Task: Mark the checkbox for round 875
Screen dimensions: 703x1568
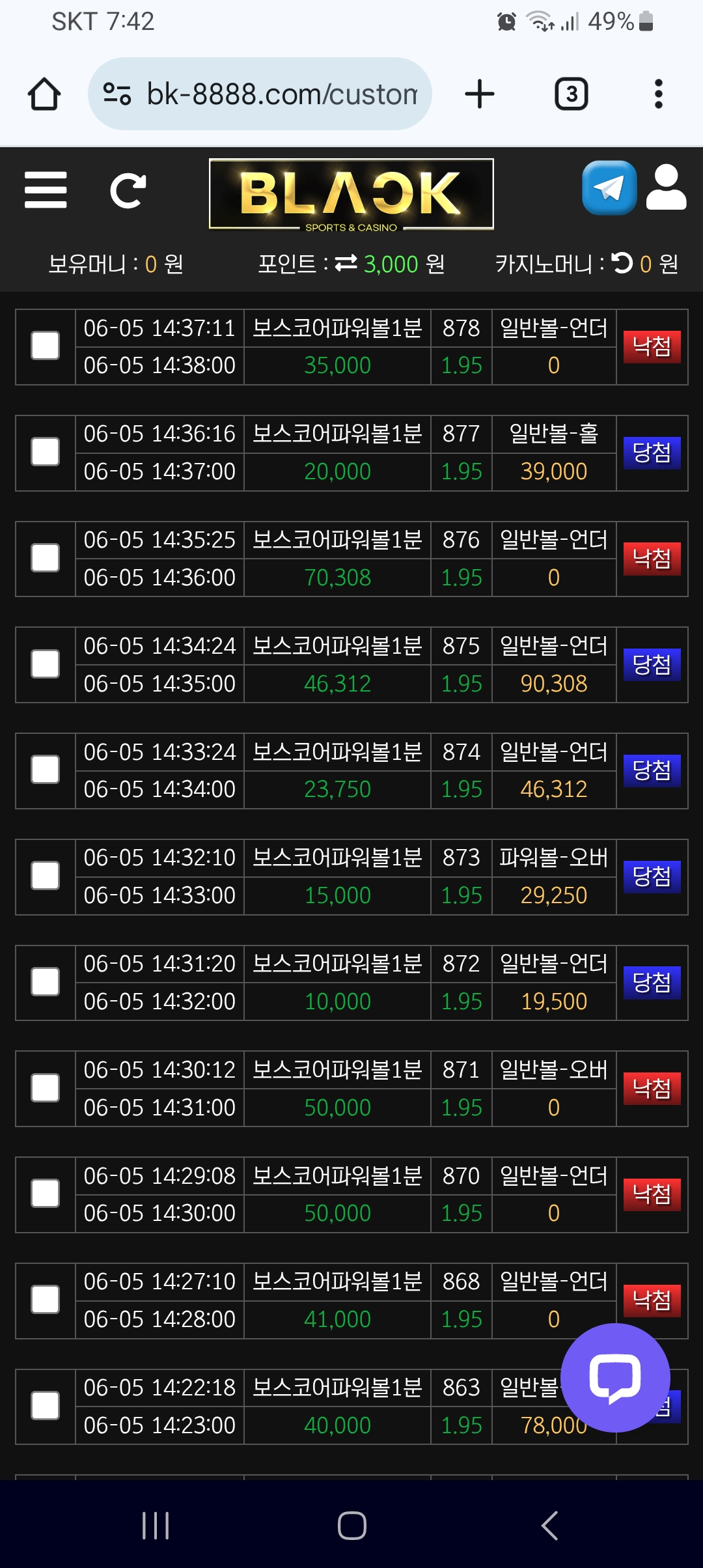Action: pos(46,664)
